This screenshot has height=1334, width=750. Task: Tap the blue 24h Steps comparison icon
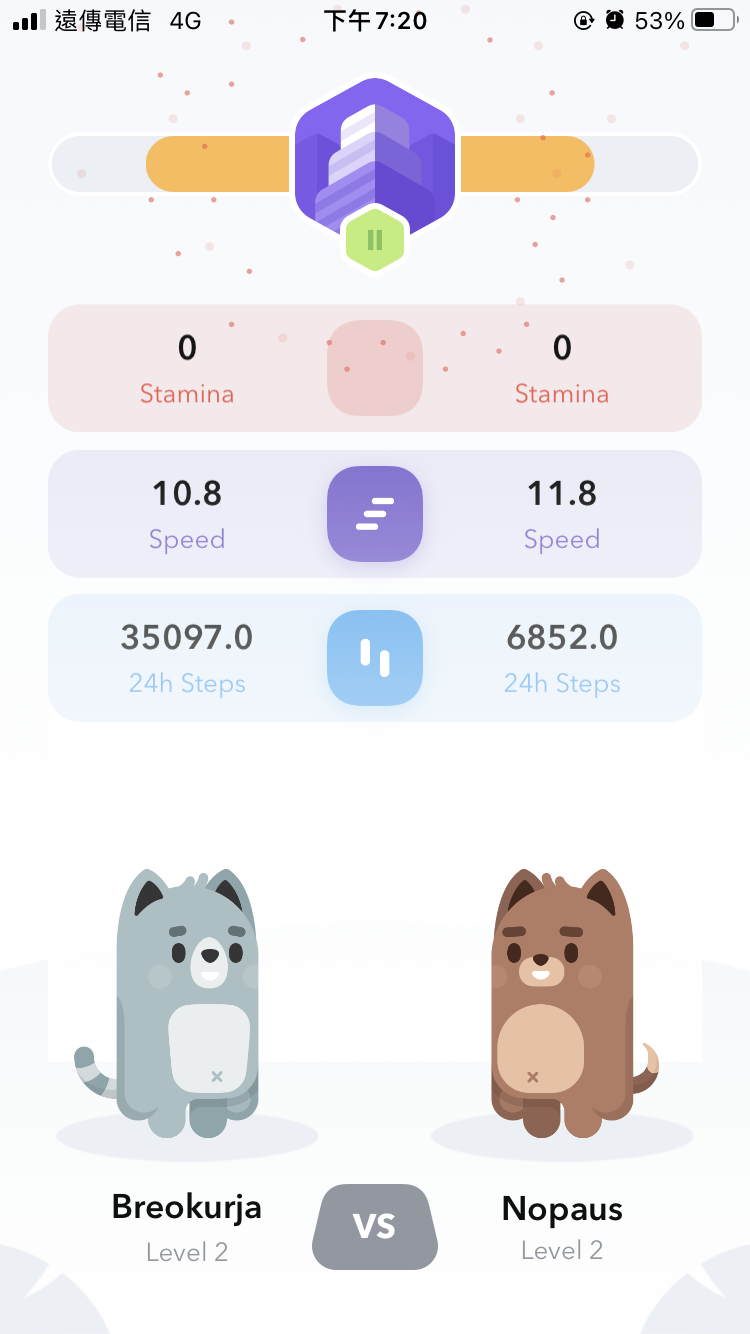pyautogui.click(x=375, y=658)
